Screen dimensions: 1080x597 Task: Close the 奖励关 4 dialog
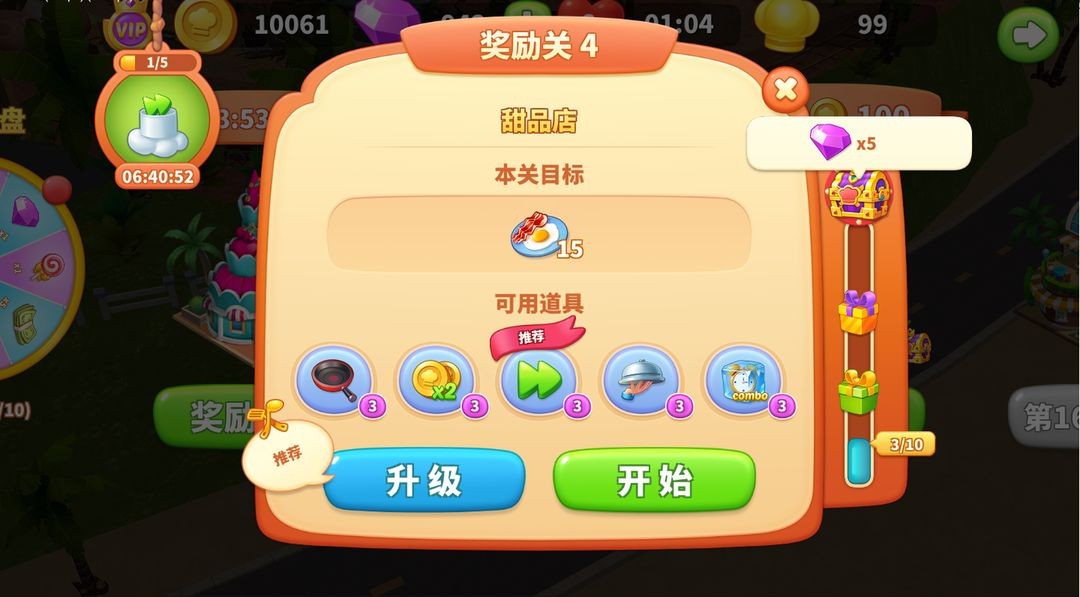pos(786,91)
